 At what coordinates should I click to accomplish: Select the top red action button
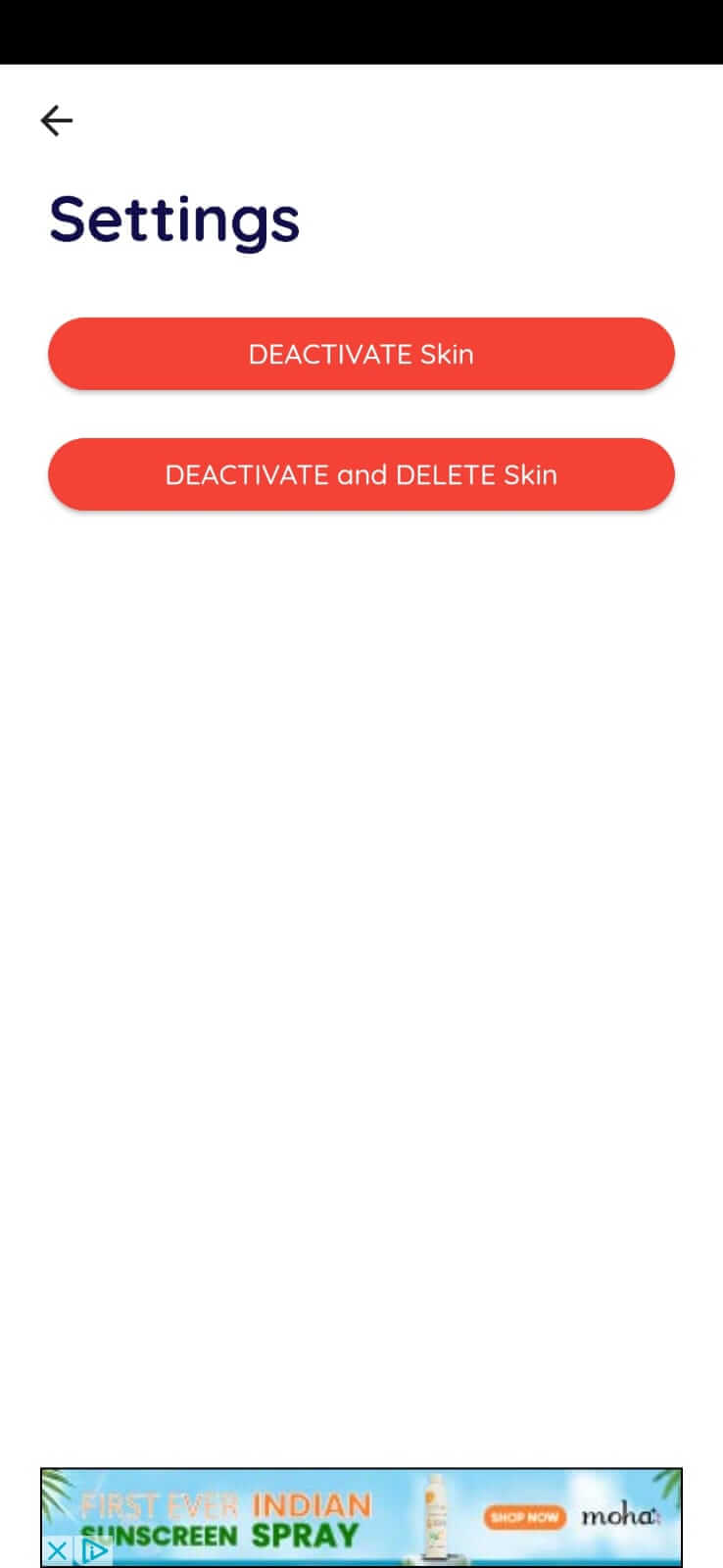tap(361, 354)
